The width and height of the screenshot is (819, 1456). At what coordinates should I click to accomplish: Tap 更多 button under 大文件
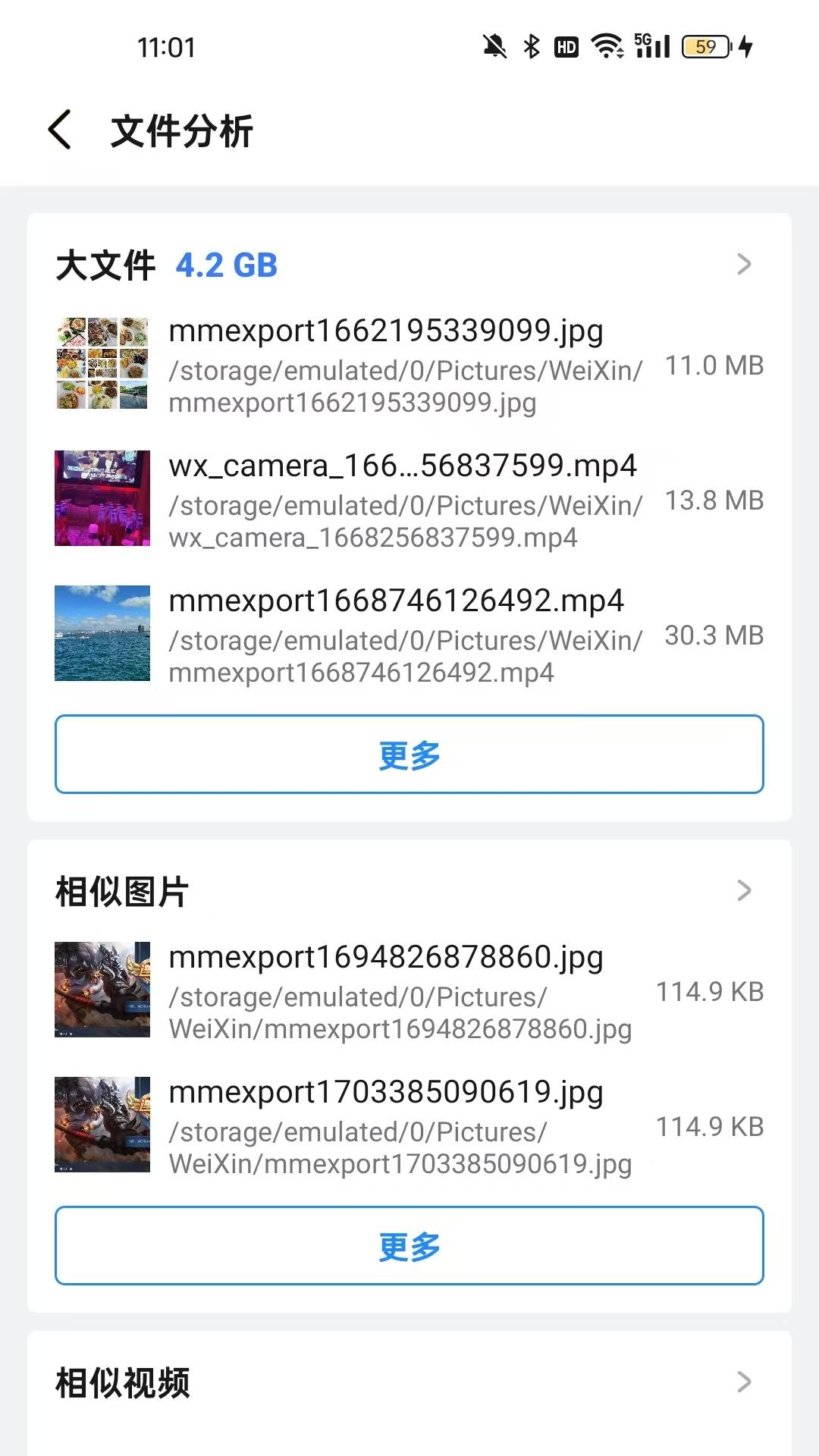coord(409,755)
